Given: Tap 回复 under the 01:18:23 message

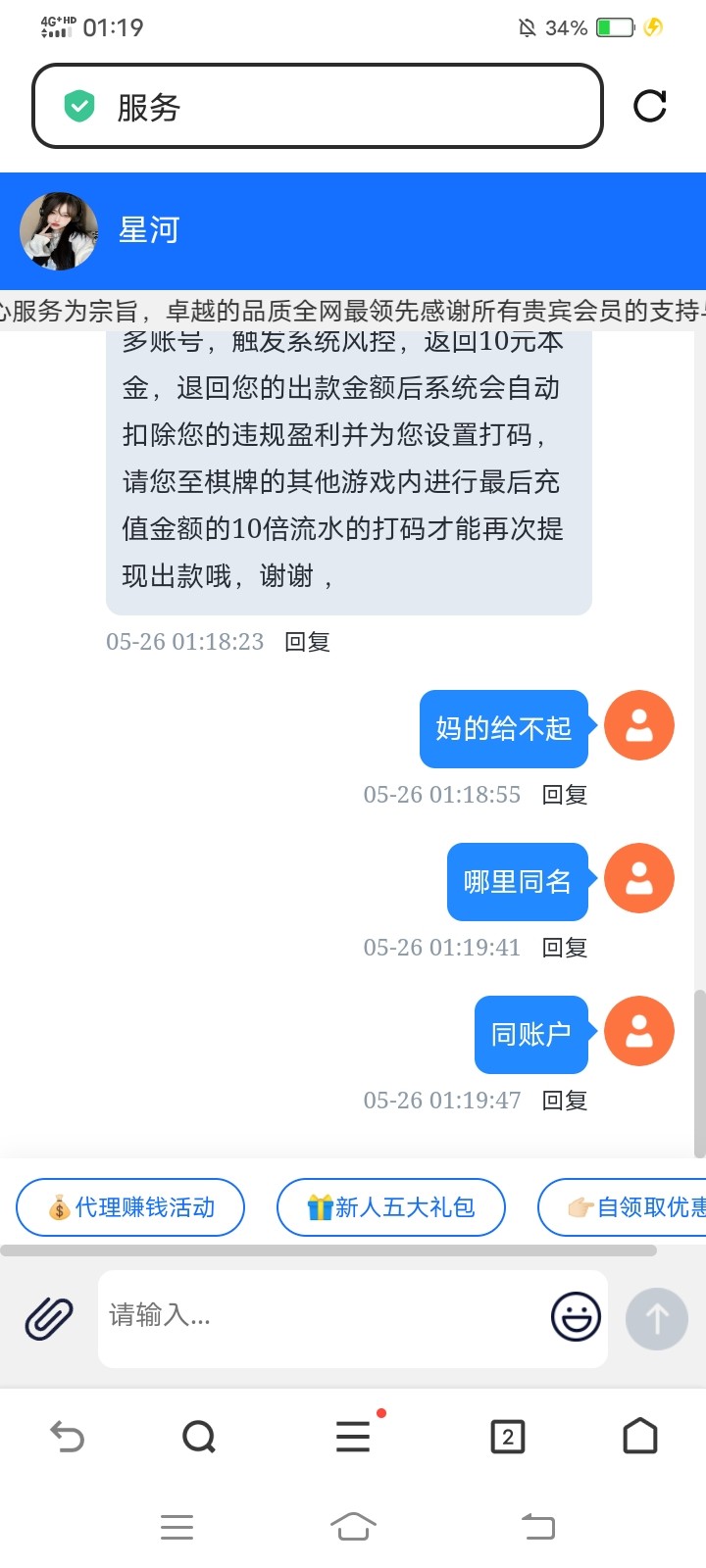Looking at the screenshot, I should tap(307, 642).
